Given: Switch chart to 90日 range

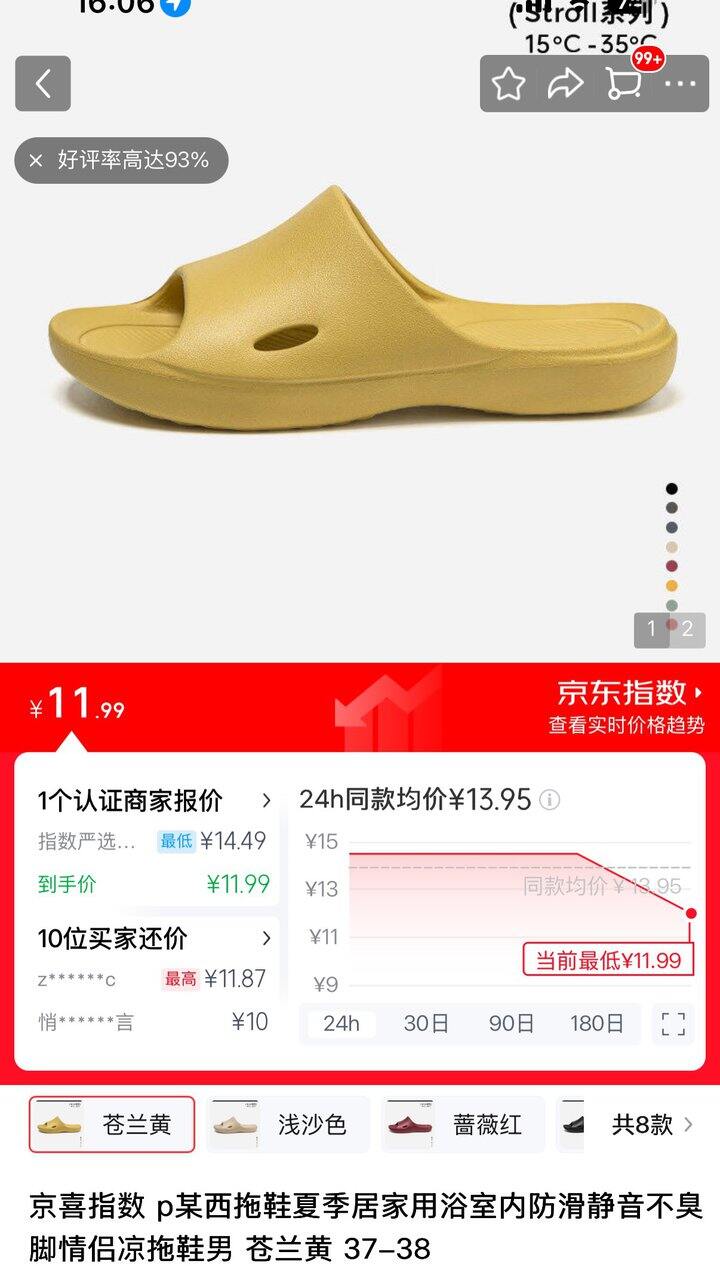Looking at the screenshot, I should pyautogui.click(x=511, y=1023).
